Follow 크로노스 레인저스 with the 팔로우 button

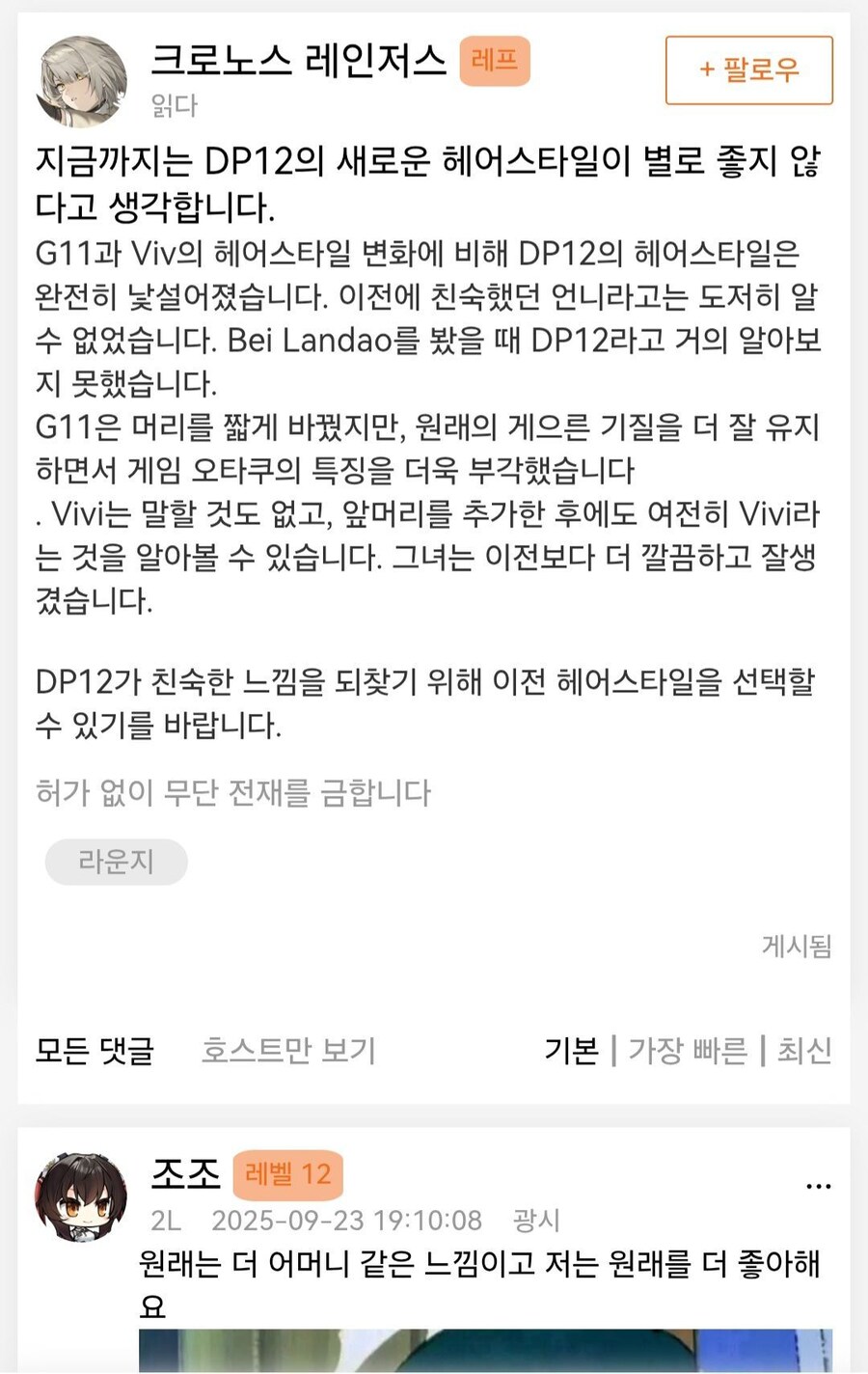pos(748,69)
